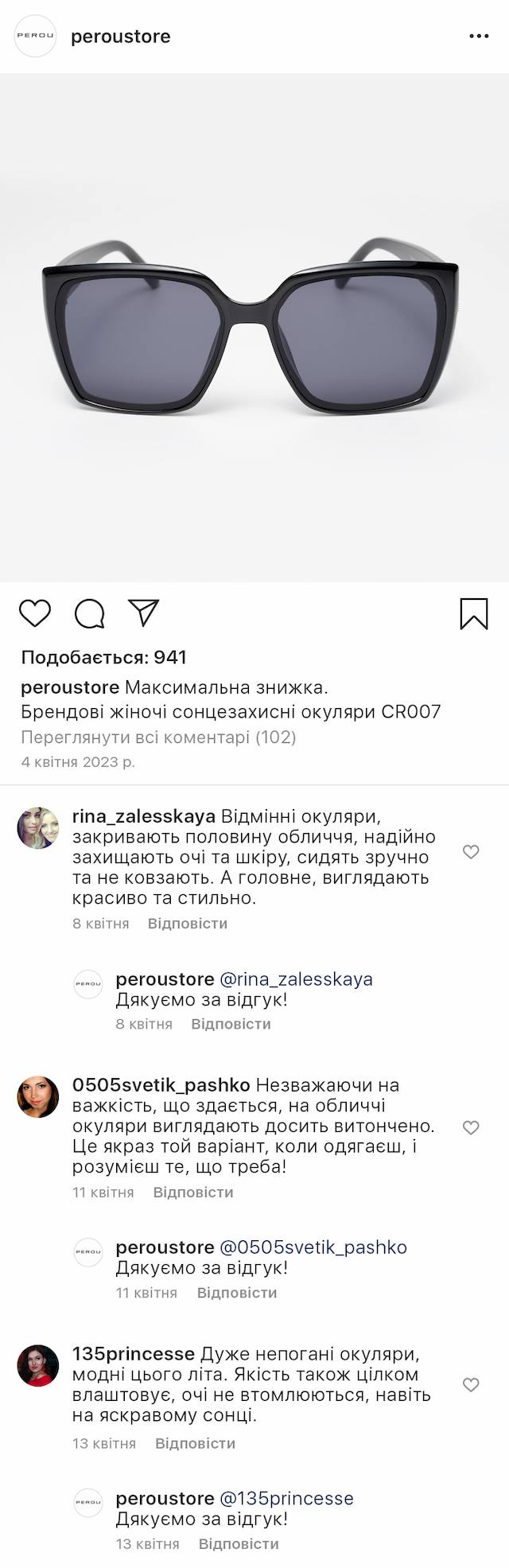Open rina_zalesskaya's profile avatar
This screenshot has height=1568, width=509.
pos(38,827)
